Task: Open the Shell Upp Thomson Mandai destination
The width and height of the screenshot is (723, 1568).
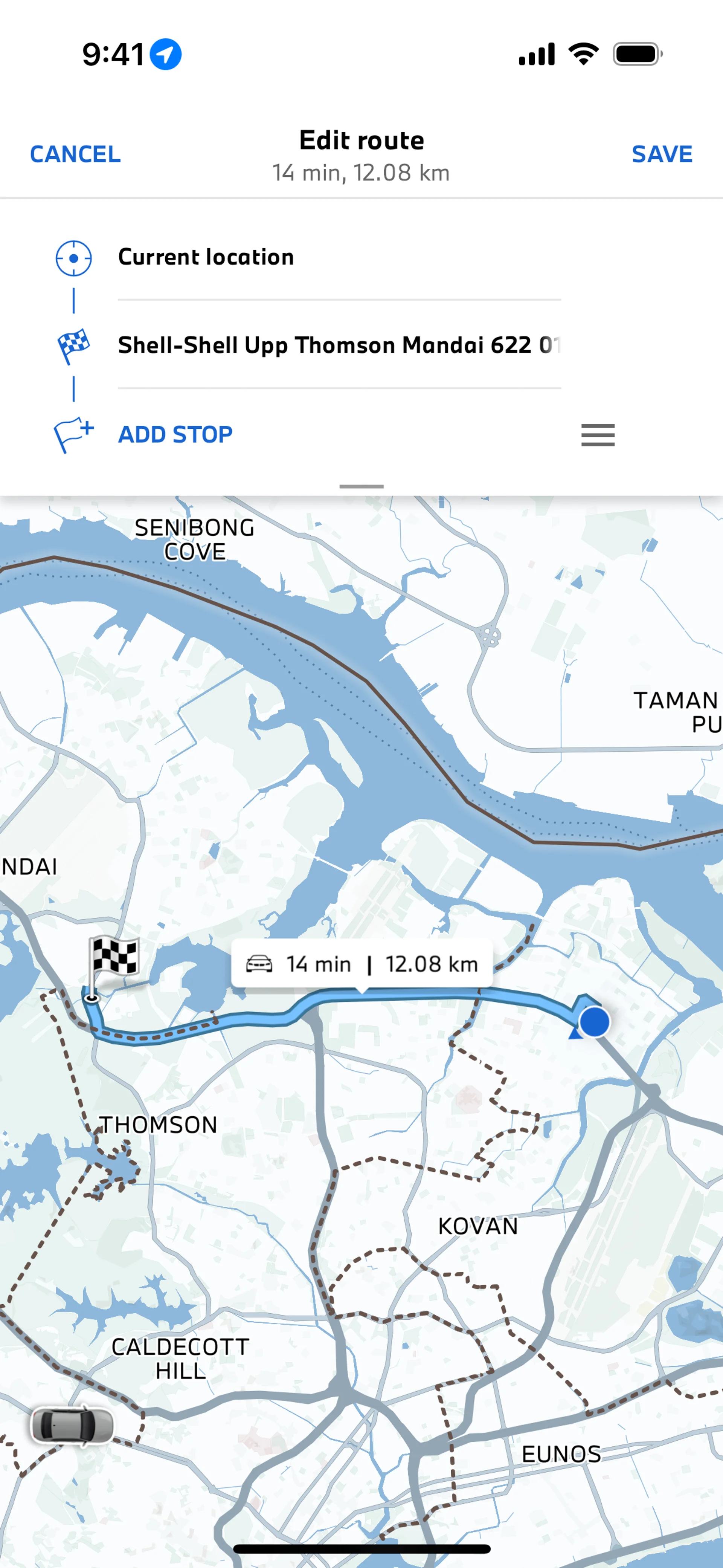Action: pos(339,345)
